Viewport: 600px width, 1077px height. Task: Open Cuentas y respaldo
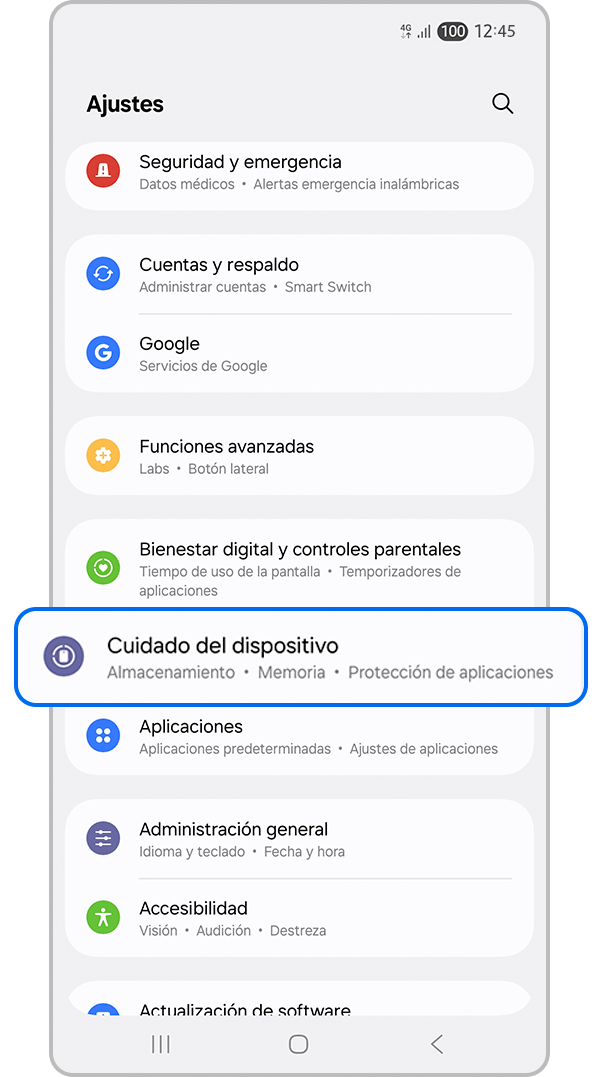tap(298, 275)
